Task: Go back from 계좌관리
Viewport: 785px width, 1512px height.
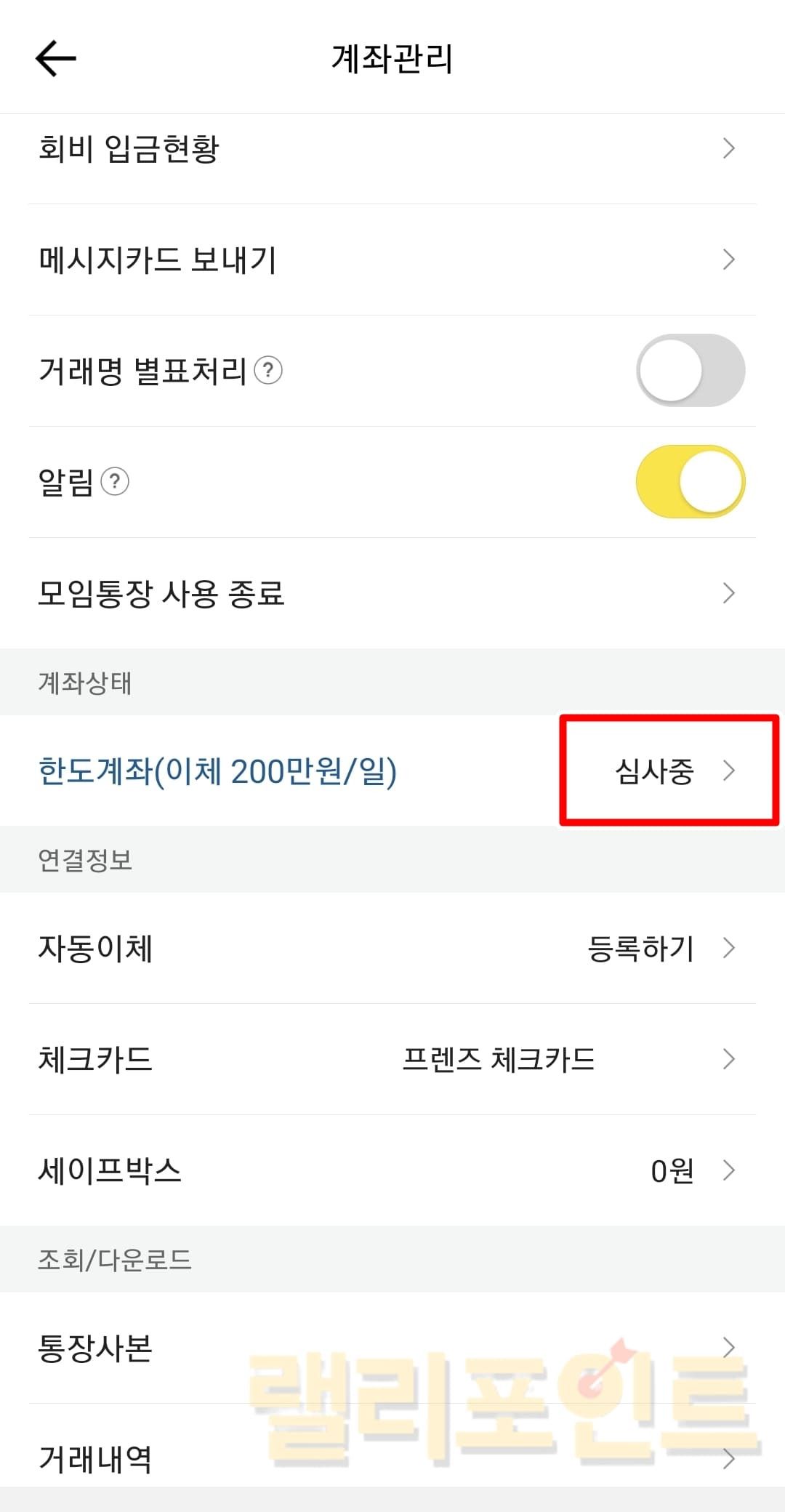Action: (x=56, y=58)
